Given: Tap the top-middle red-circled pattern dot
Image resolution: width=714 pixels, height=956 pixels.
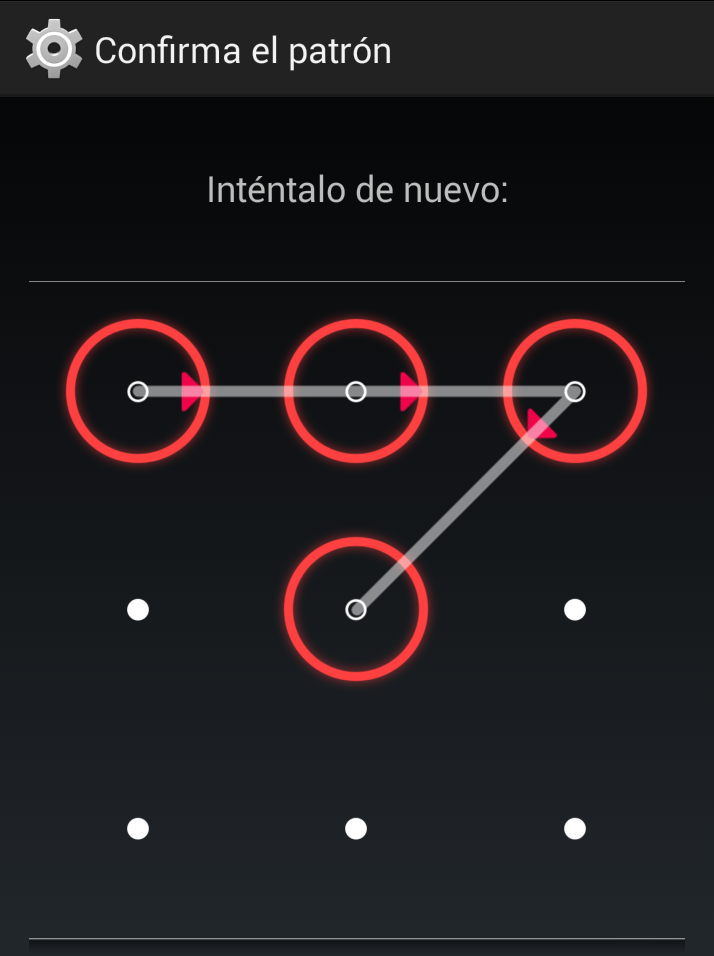Looking at the screenshot, I should (x=356, y=391).
